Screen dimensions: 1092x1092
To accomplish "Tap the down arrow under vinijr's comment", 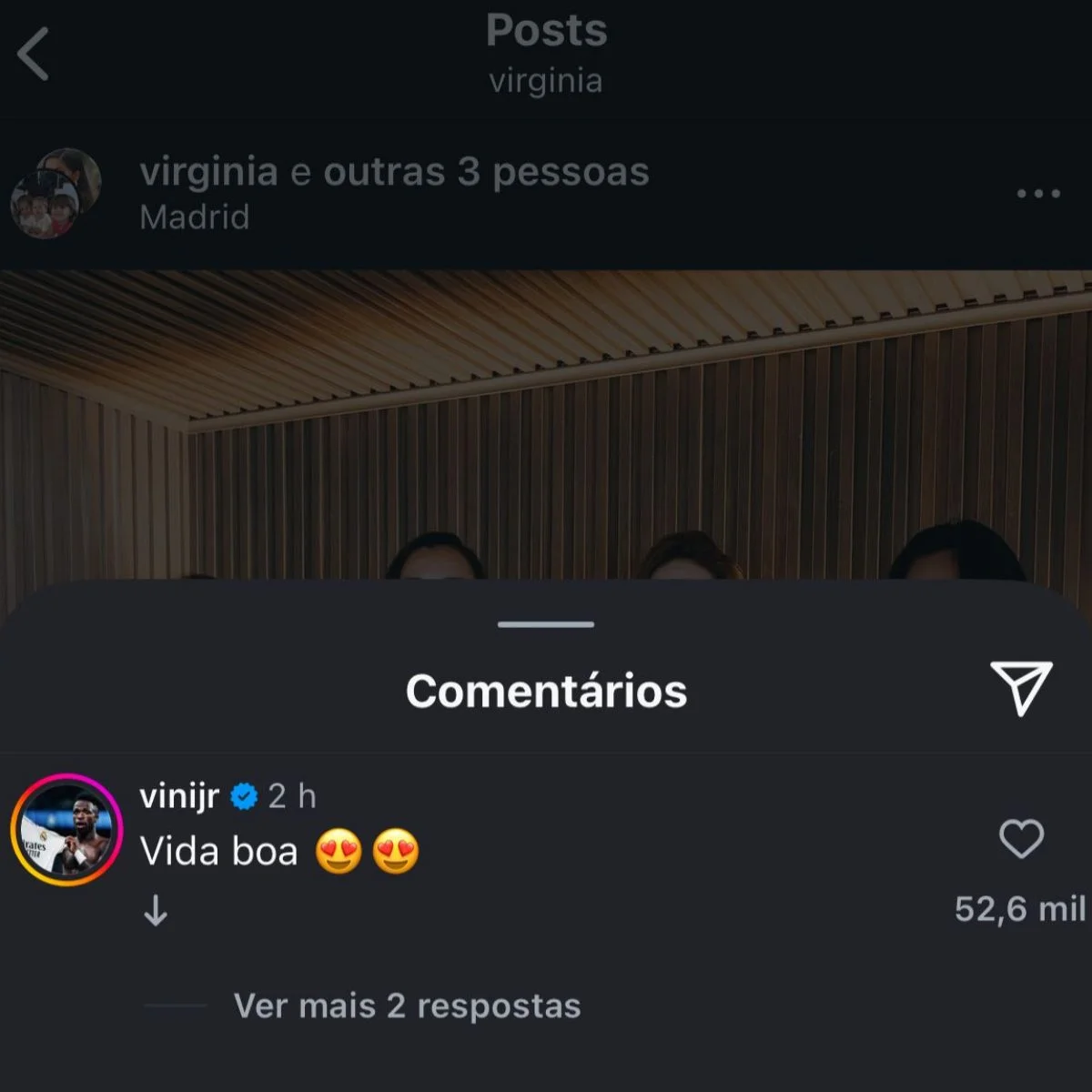I will tap(157, 910).
